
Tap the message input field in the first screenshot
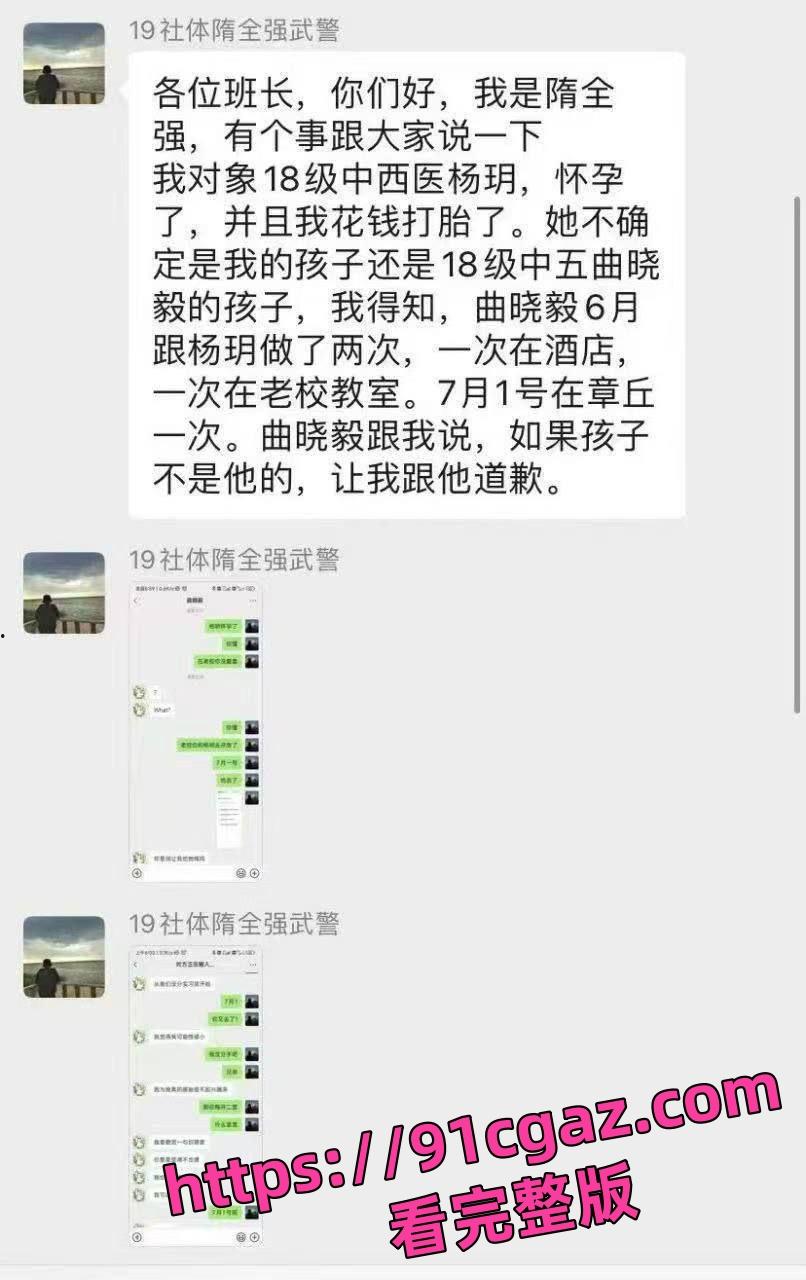(x=190, y=872)
